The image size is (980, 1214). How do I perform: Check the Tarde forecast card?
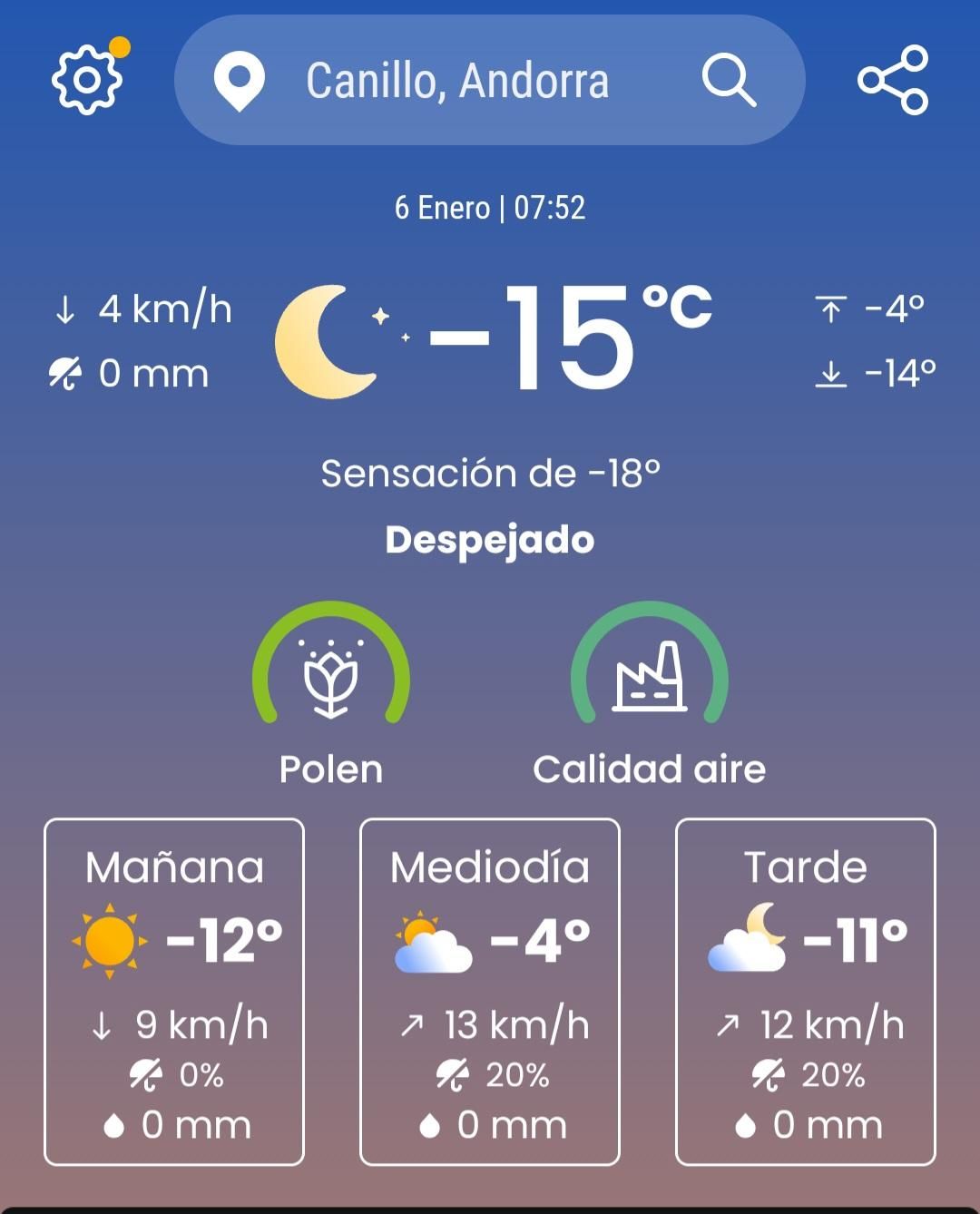(806, 992)
